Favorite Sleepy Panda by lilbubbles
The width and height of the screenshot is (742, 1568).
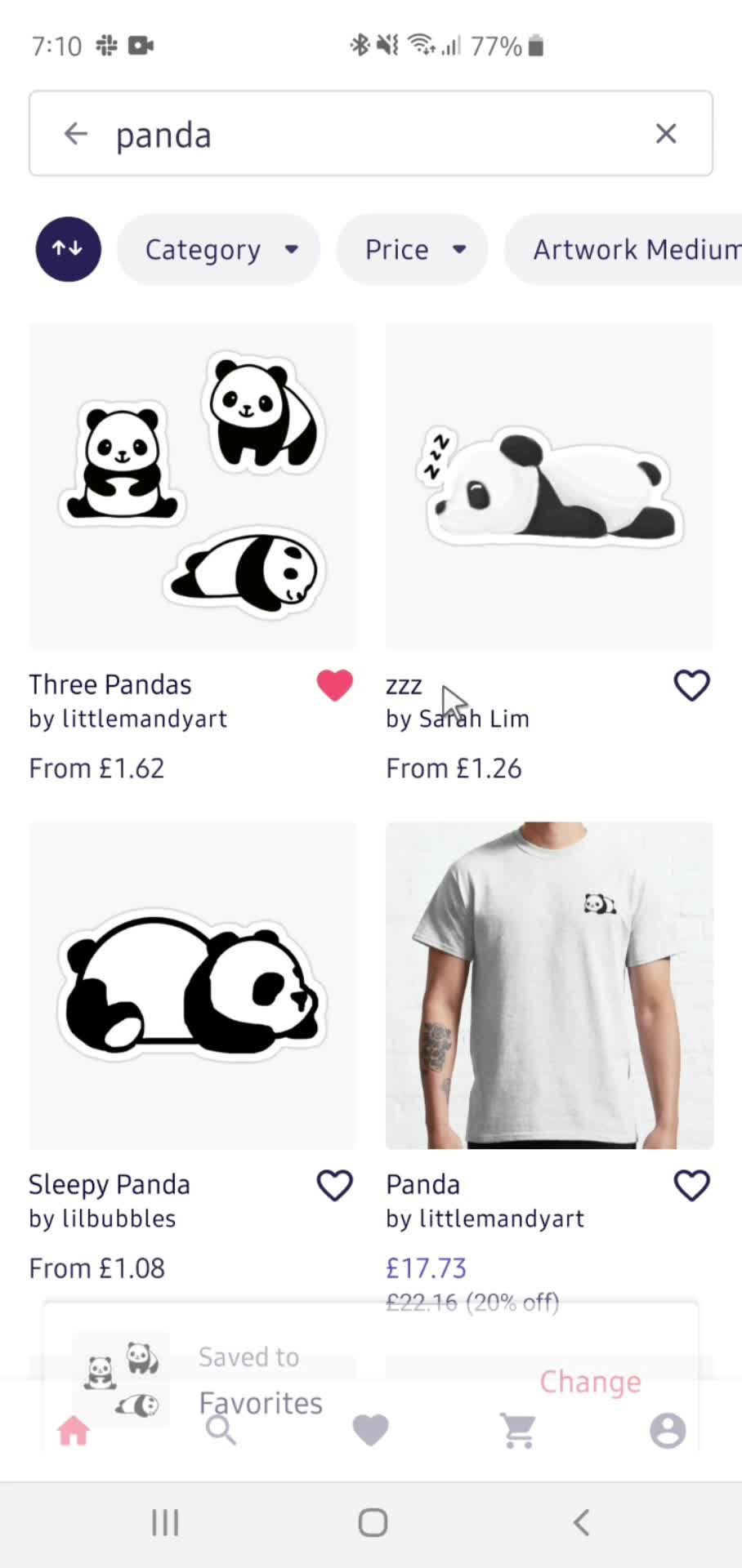click(334, 1185)
